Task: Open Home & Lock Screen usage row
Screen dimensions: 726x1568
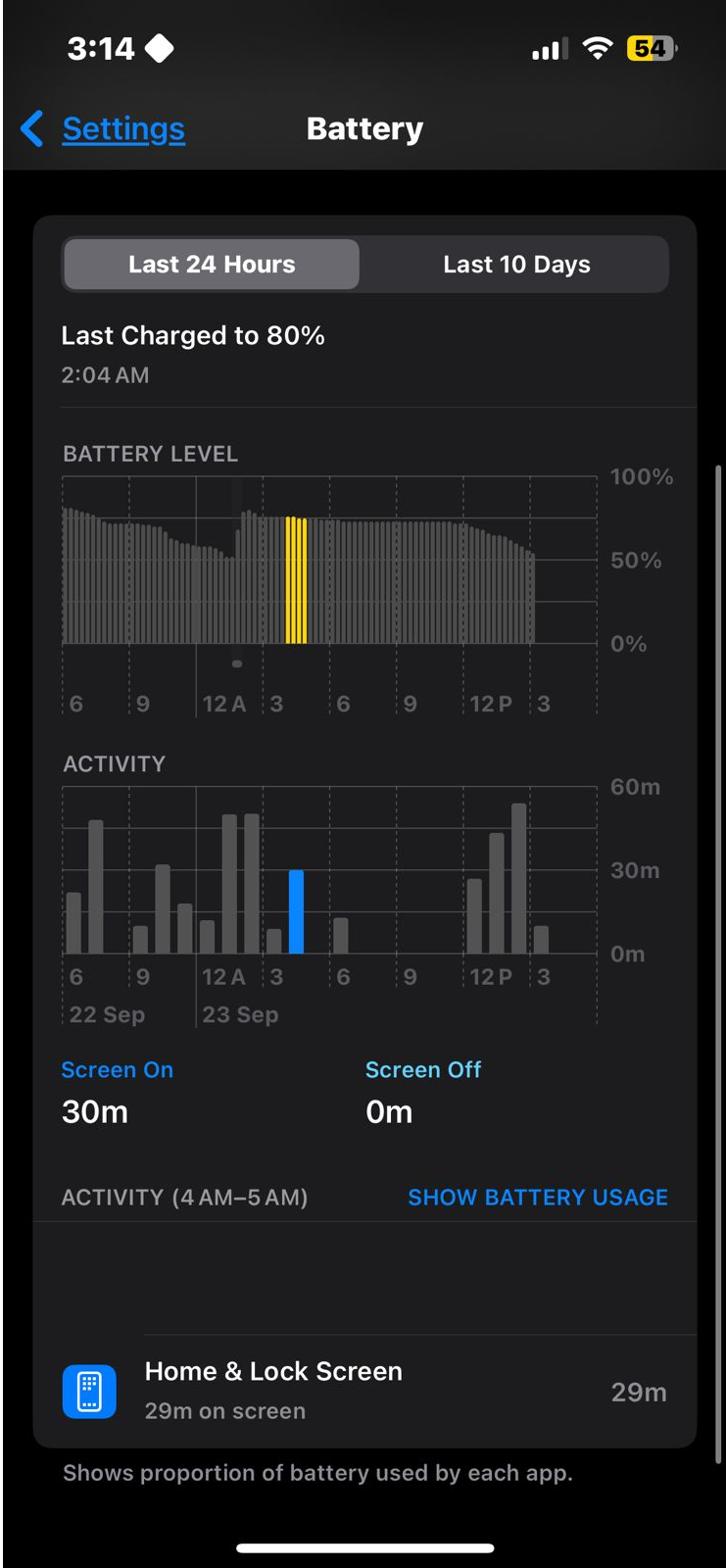Action: tap(364, 1391)
